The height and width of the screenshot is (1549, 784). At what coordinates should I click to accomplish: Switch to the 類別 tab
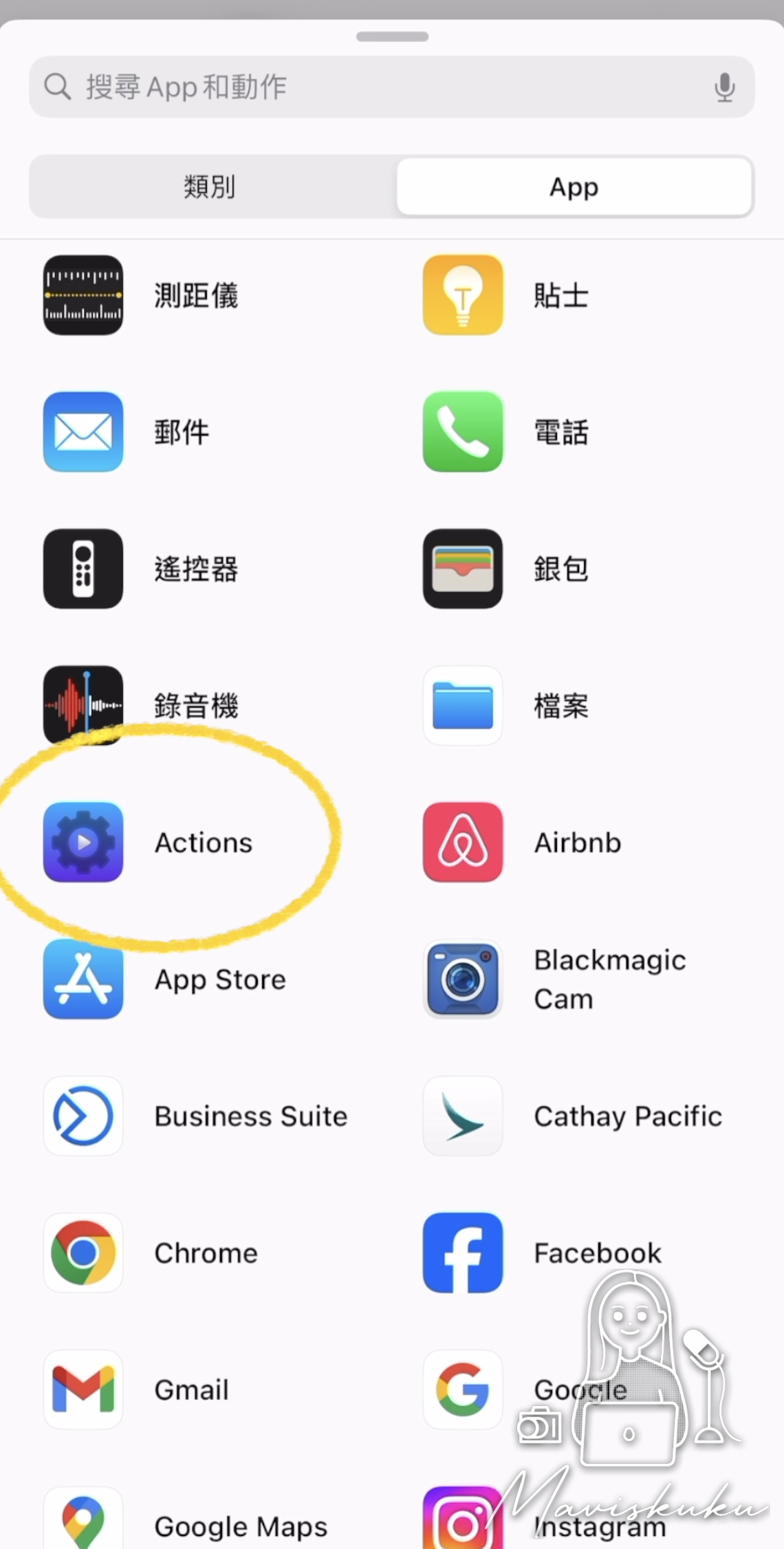pyautogui.click(x=210, y=186)
